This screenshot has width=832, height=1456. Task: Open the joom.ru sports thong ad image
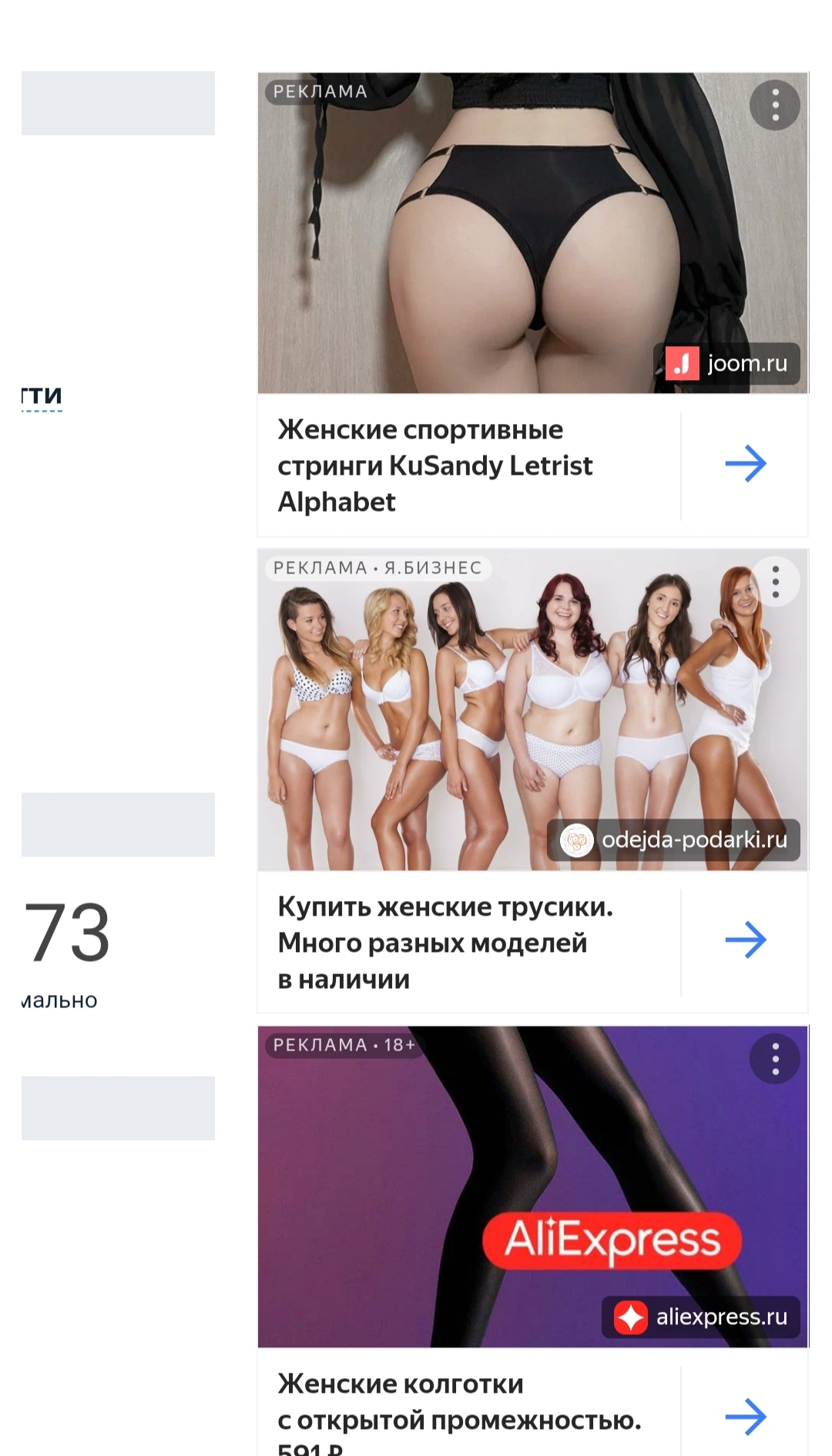click(532, 233)
